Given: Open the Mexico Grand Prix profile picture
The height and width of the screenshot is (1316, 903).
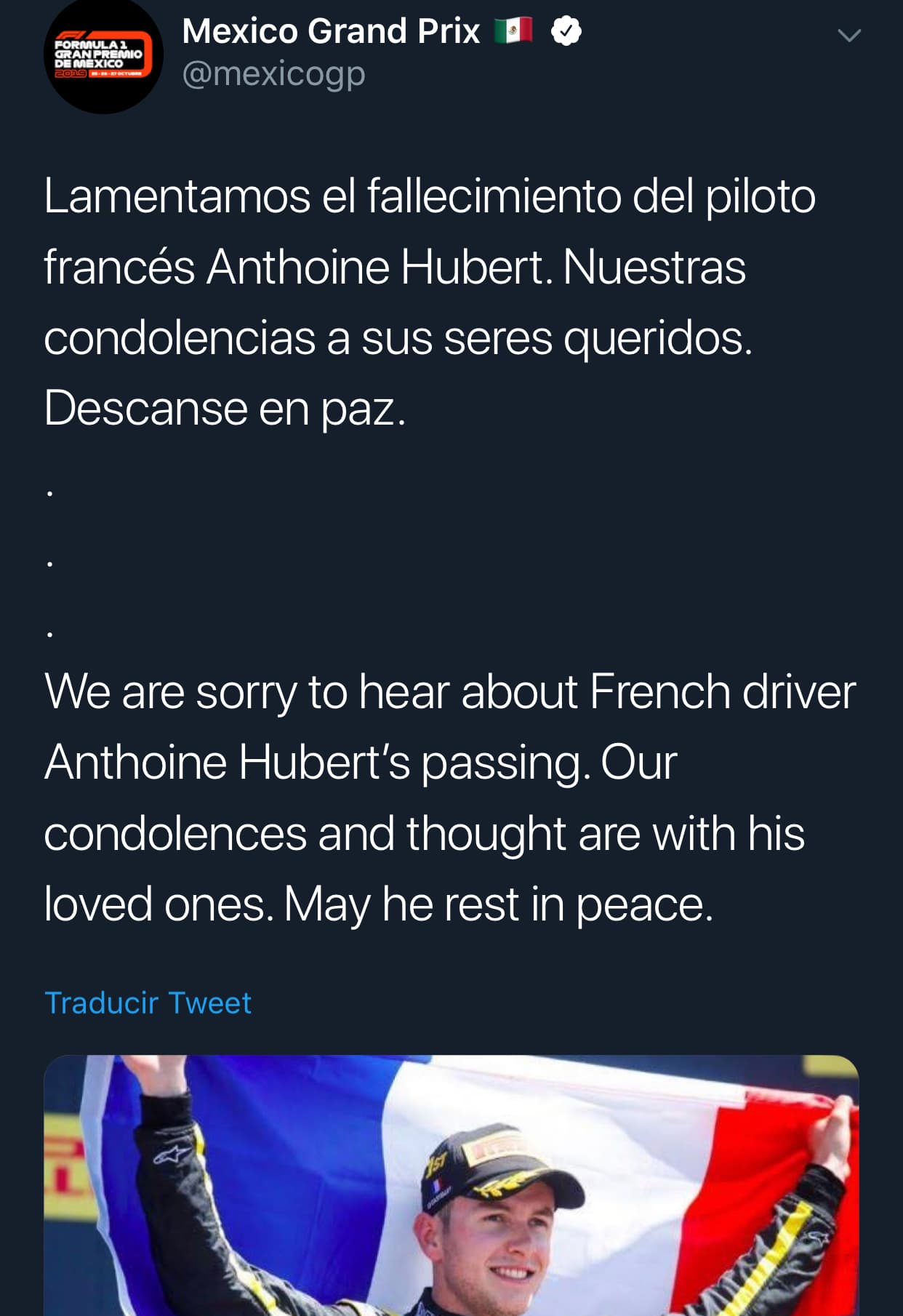Looking at the screenshot, I should pos(103,57).
